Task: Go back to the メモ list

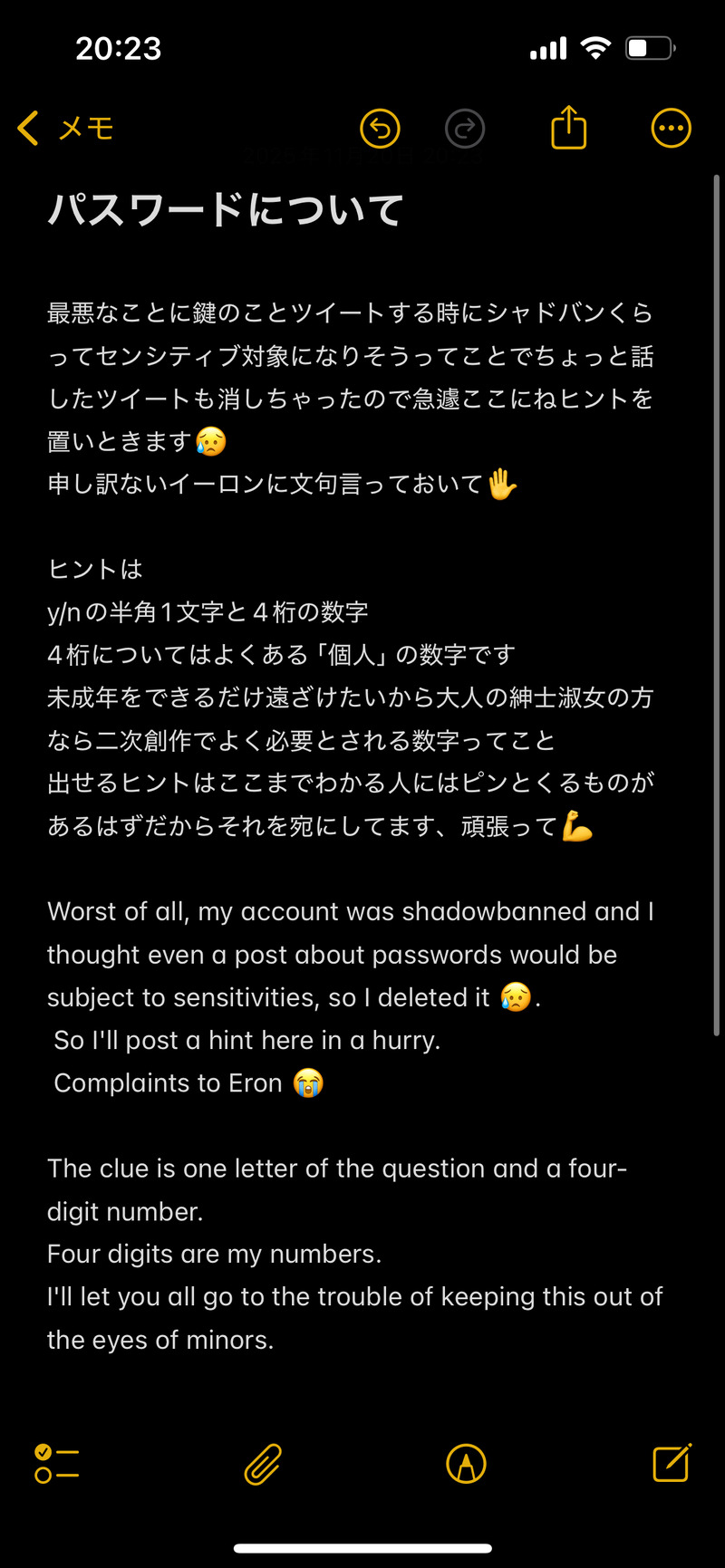Action: (x=65, y=129)
